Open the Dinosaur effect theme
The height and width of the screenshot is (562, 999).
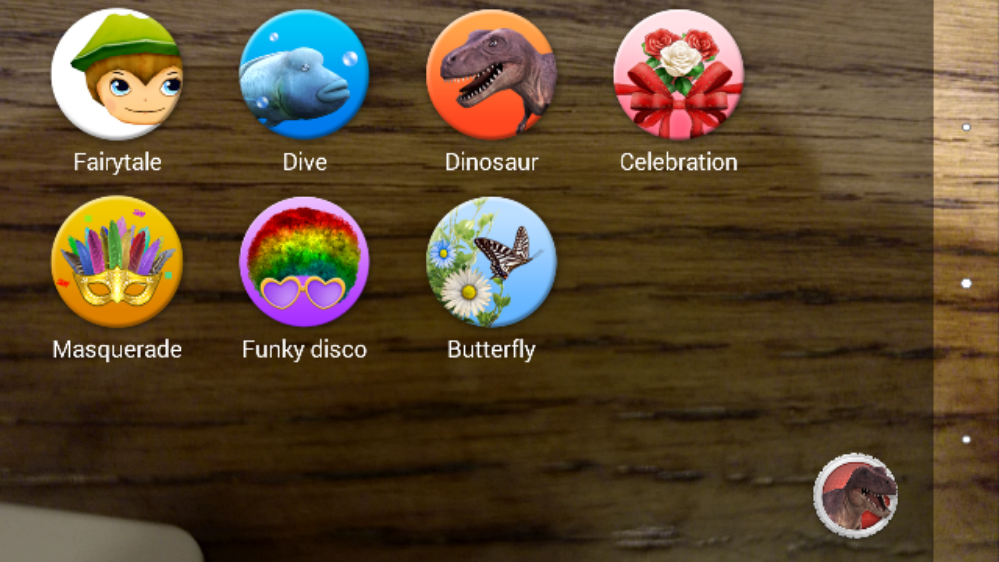[x=491, y=75]
